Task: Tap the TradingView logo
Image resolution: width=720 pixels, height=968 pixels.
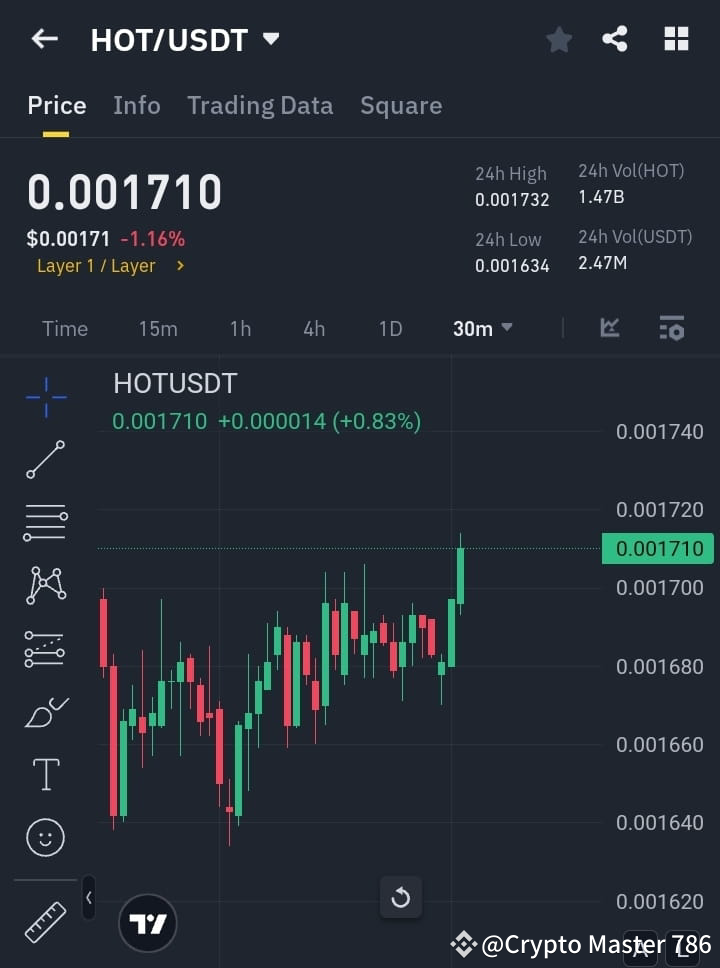Action: 148,923
